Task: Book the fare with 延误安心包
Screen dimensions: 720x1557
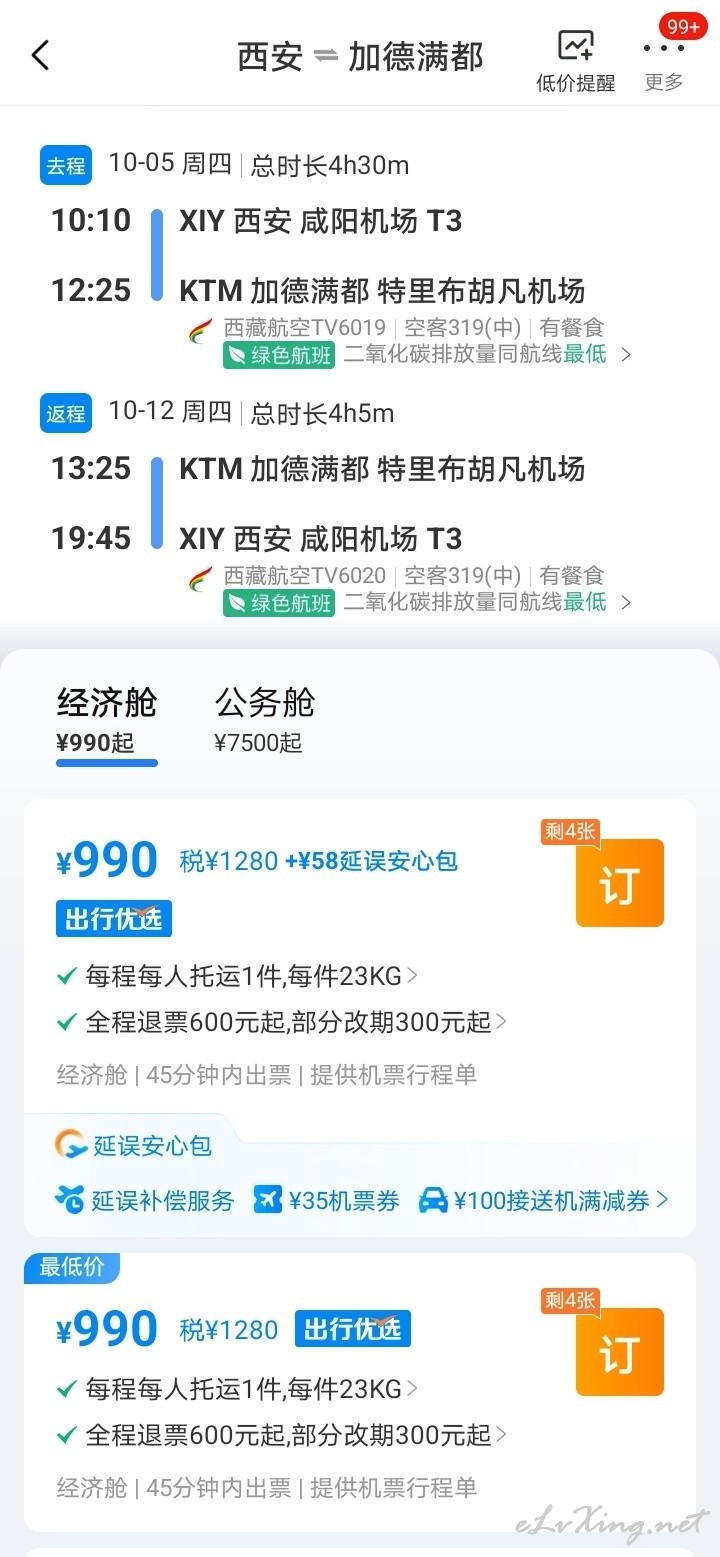Action: pos(619,883)
